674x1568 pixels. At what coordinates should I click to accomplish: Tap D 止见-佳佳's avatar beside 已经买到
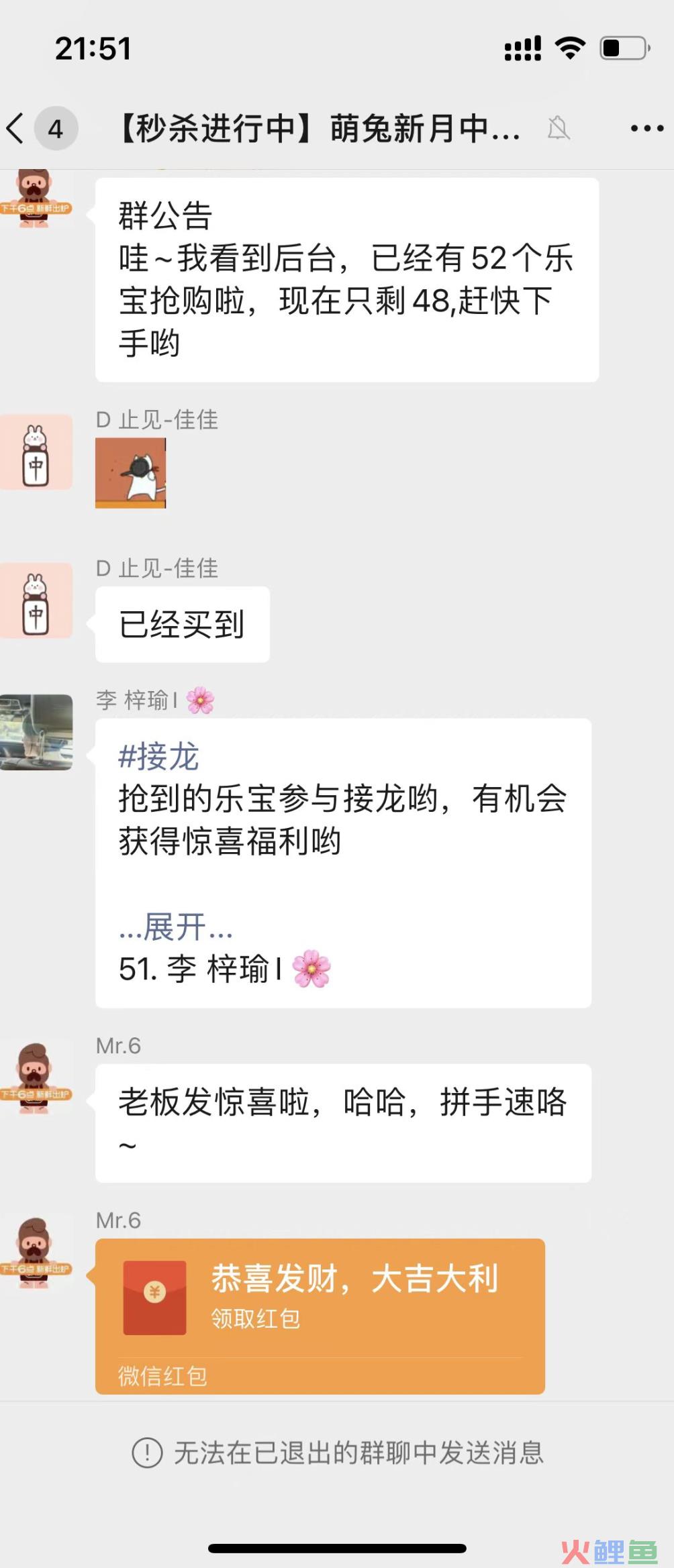36,600
